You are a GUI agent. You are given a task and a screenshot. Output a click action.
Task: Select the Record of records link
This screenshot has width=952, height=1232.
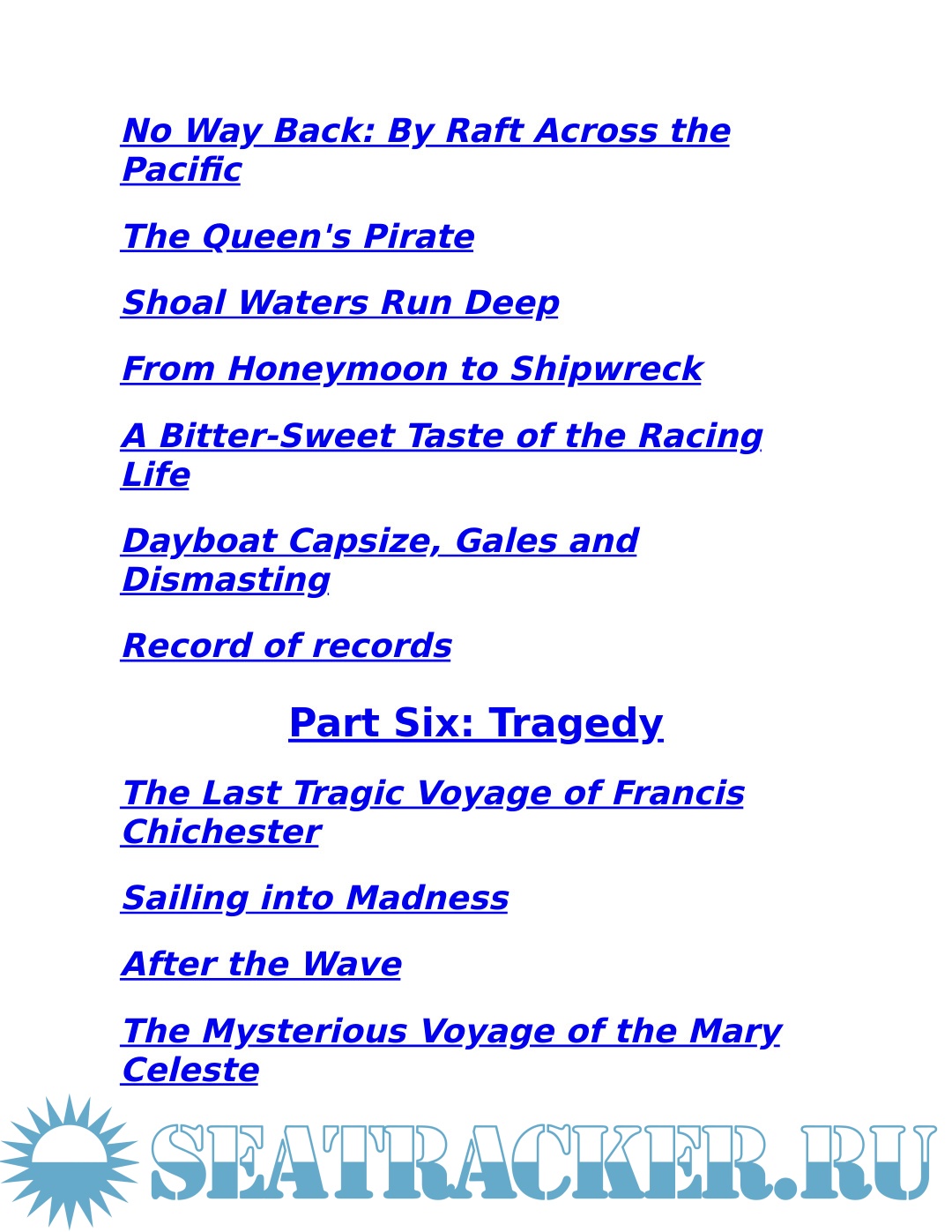click(x=286, y=646)
